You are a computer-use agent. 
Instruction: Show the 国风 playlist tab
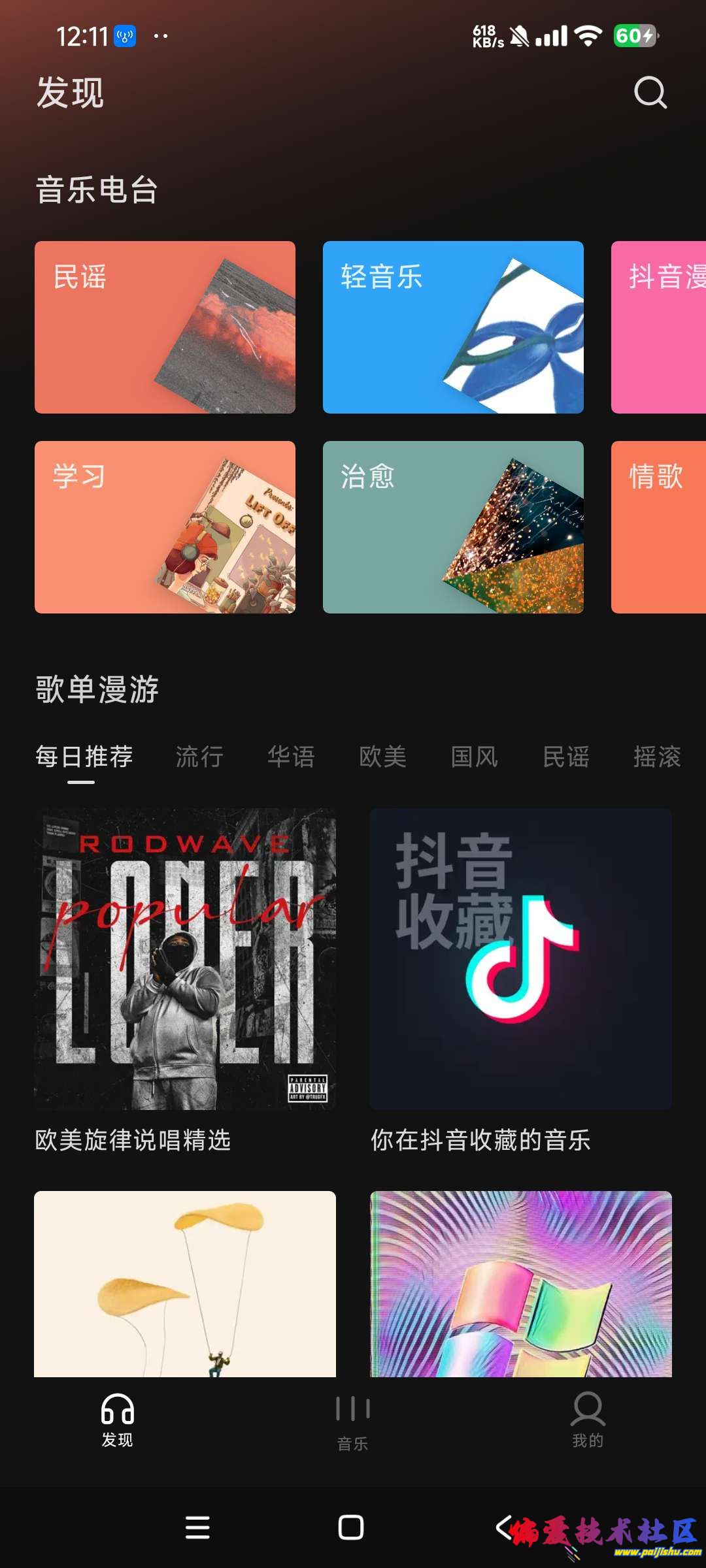coord(475,757)
